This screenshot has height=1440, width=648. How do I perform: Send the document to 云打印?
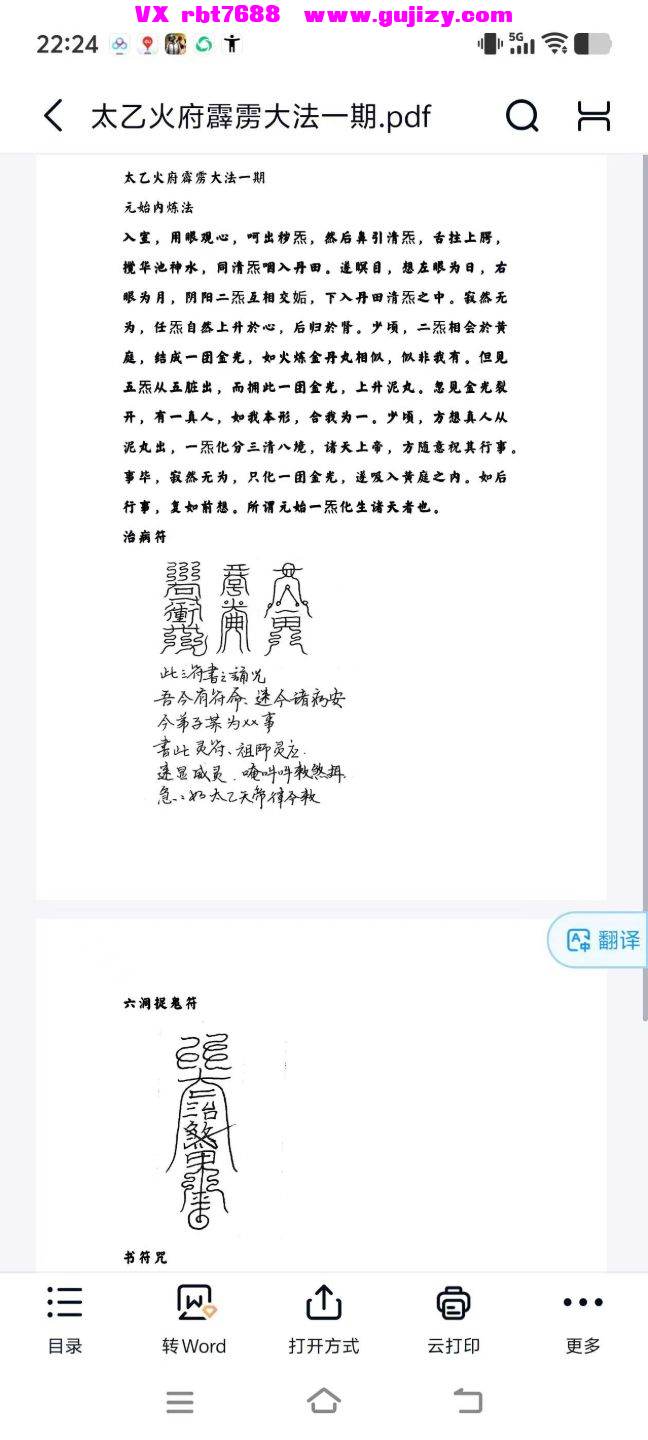[x=453, y=1319]
